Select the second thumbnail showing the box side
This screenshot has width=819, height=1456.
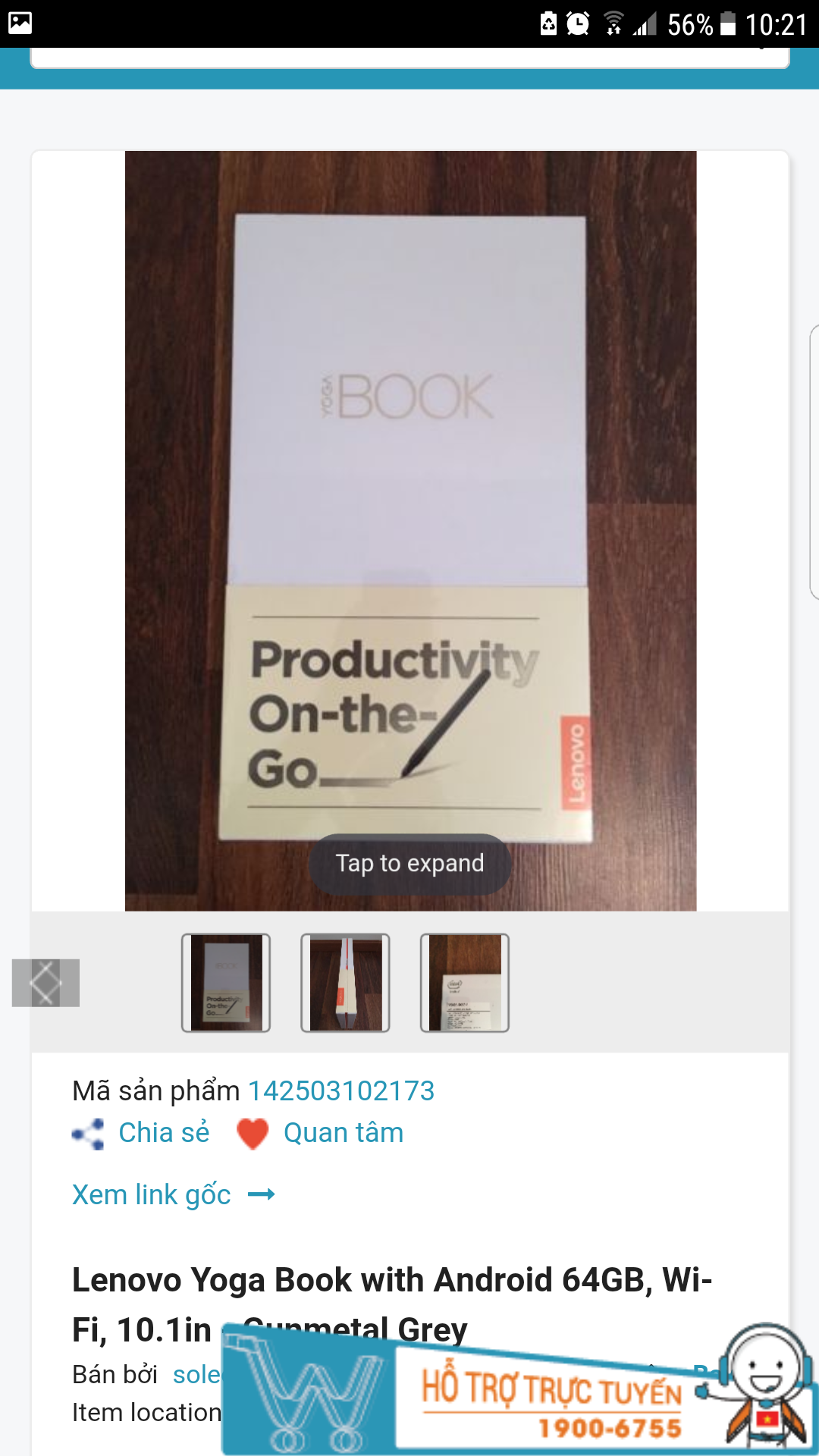(x=345, y=982)
